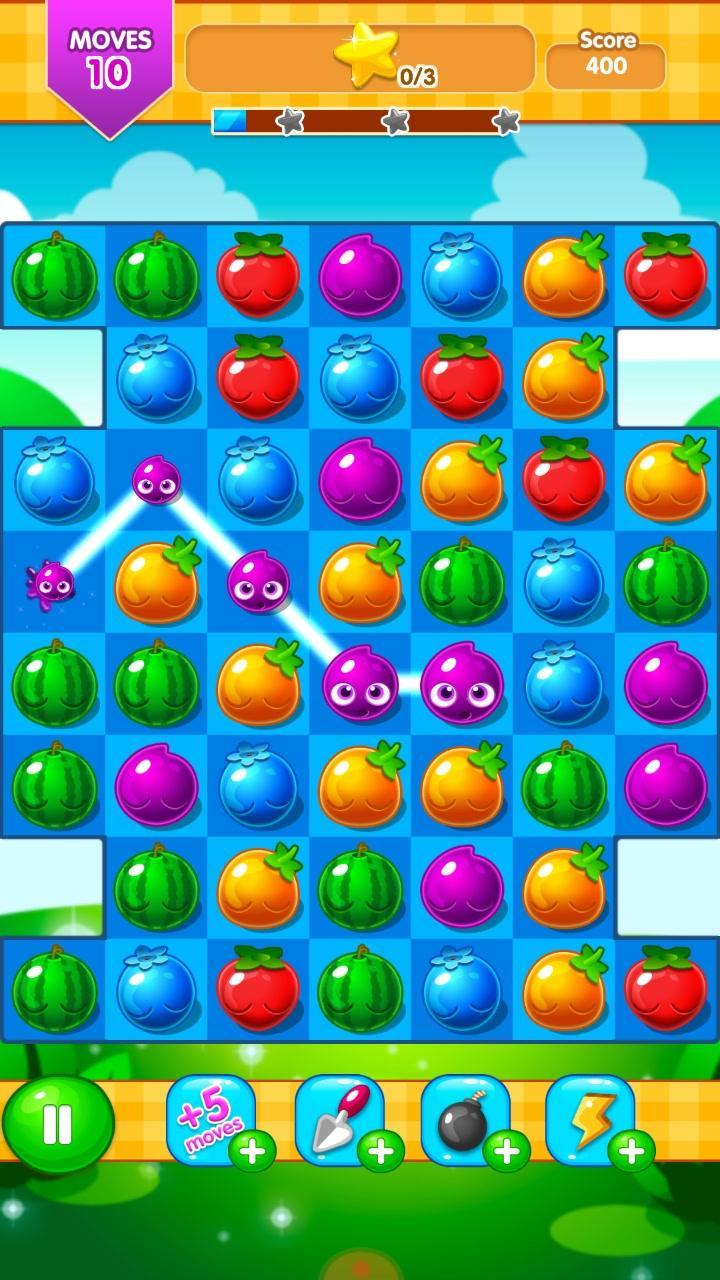Select the shovel booster

click(340, 1120)
